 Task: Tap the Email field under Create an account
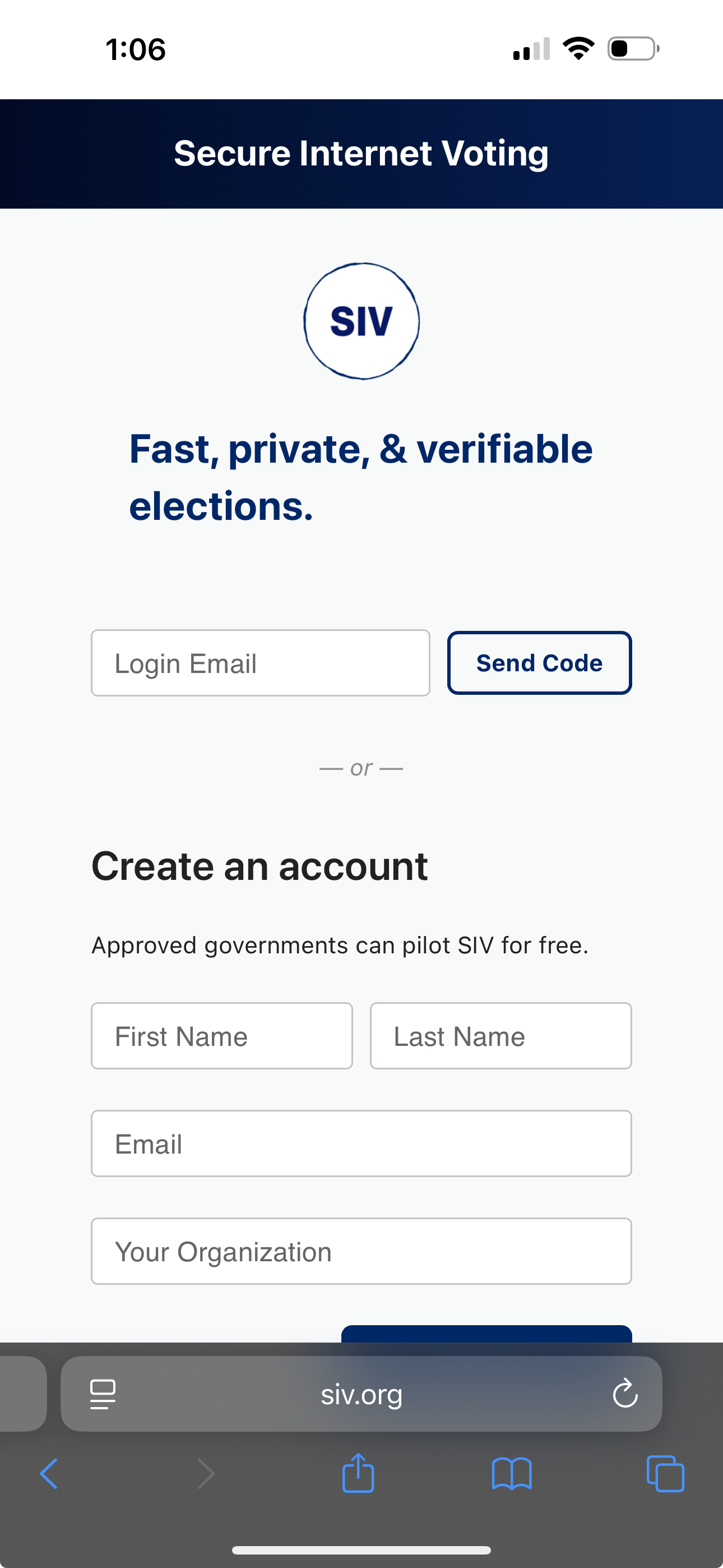361,1143
